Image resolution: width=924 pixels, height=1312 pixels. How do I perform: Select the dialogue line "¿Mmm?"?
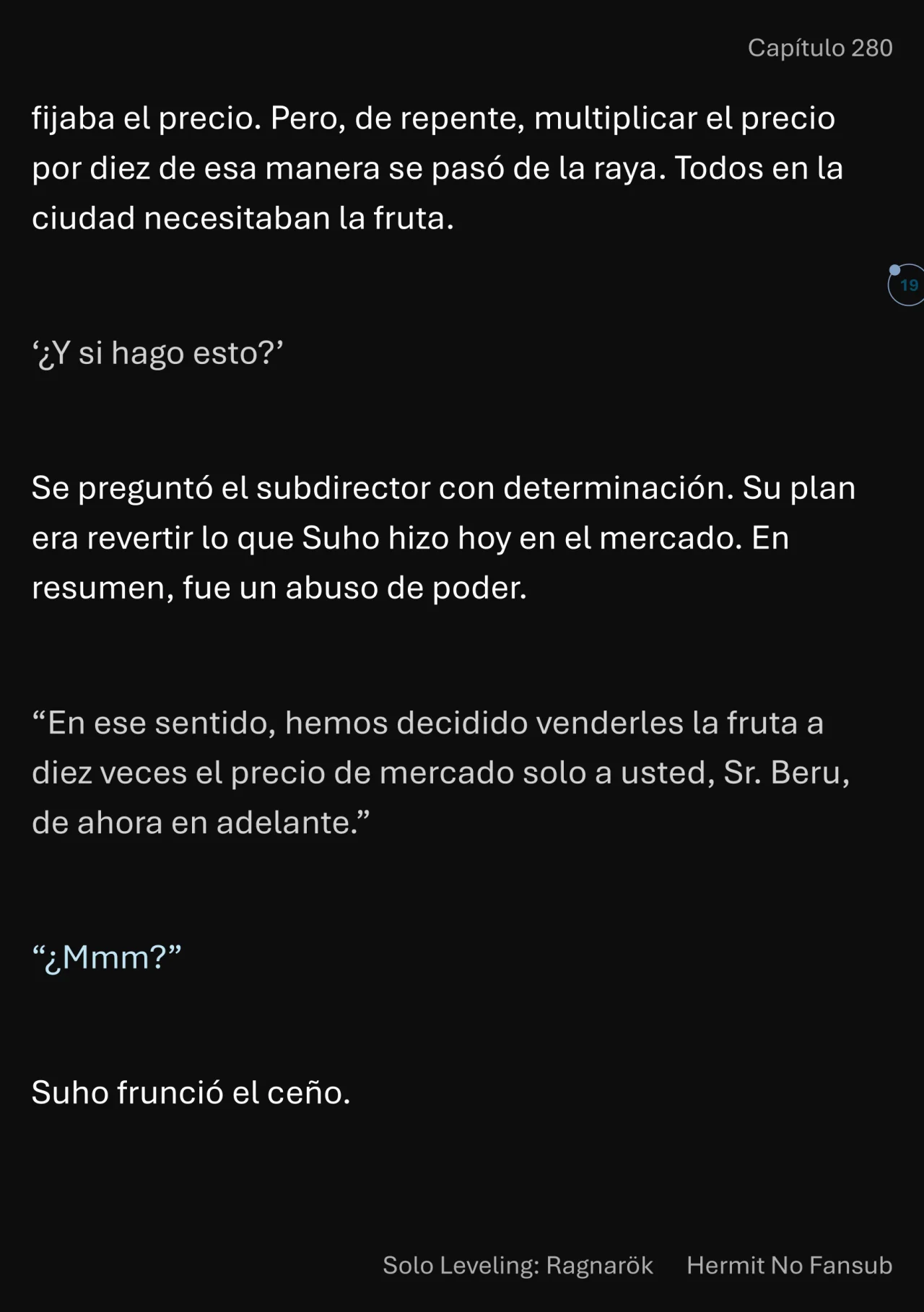point(108,956)
